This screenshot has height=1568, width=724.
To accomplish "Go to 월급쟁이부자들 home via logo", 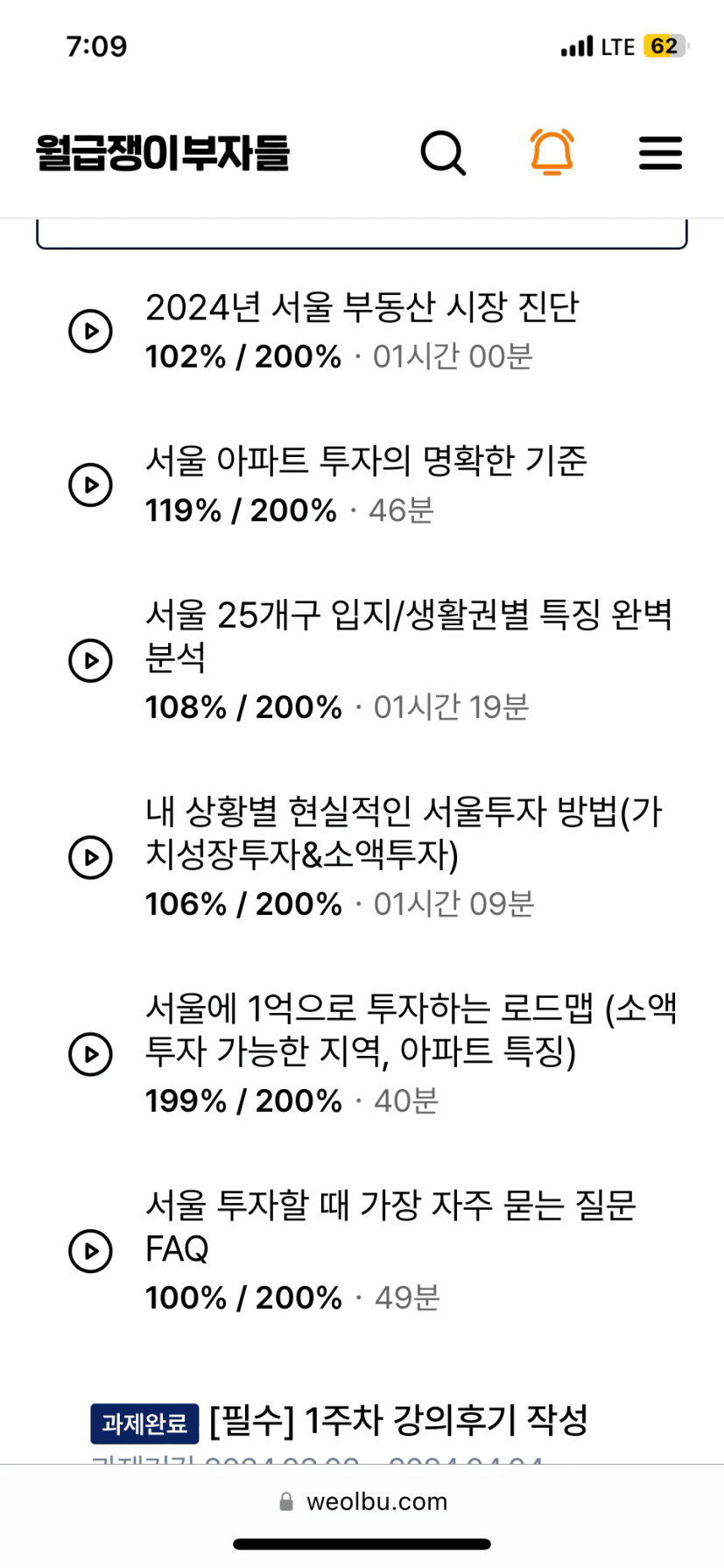I will point(163,152).
